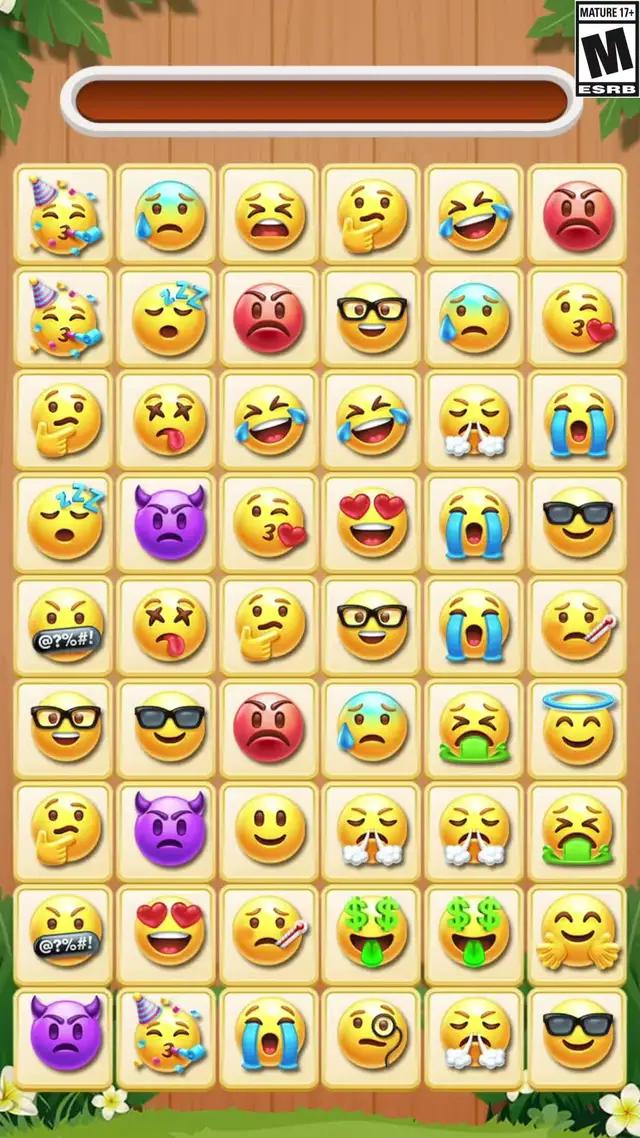Viewport: 640px width, 1138px height.
Task: Pick the hugging face emoji tile
Action: tap(578, 933)
